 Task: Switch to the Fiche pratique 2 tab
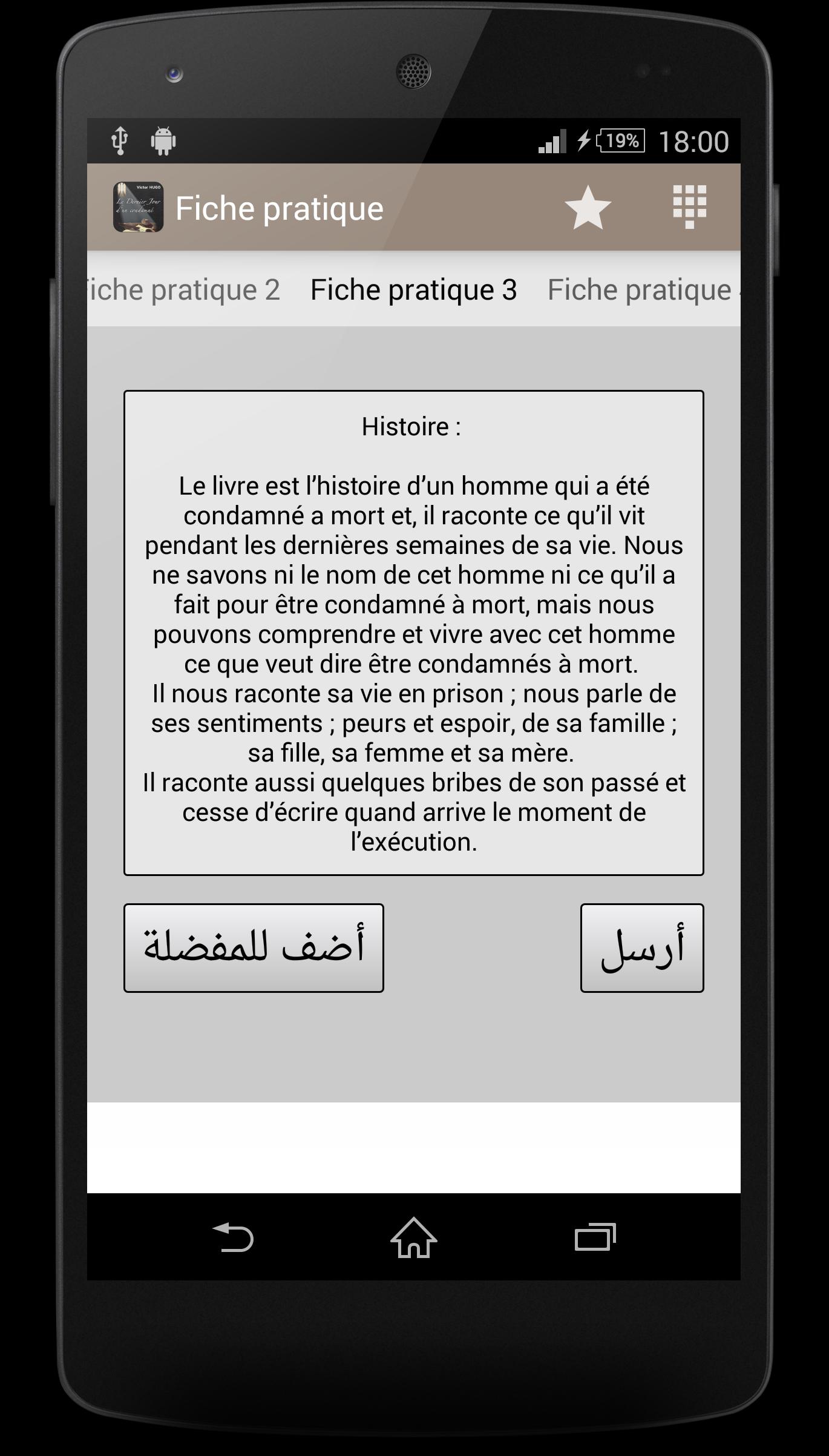tap(185, 290)
